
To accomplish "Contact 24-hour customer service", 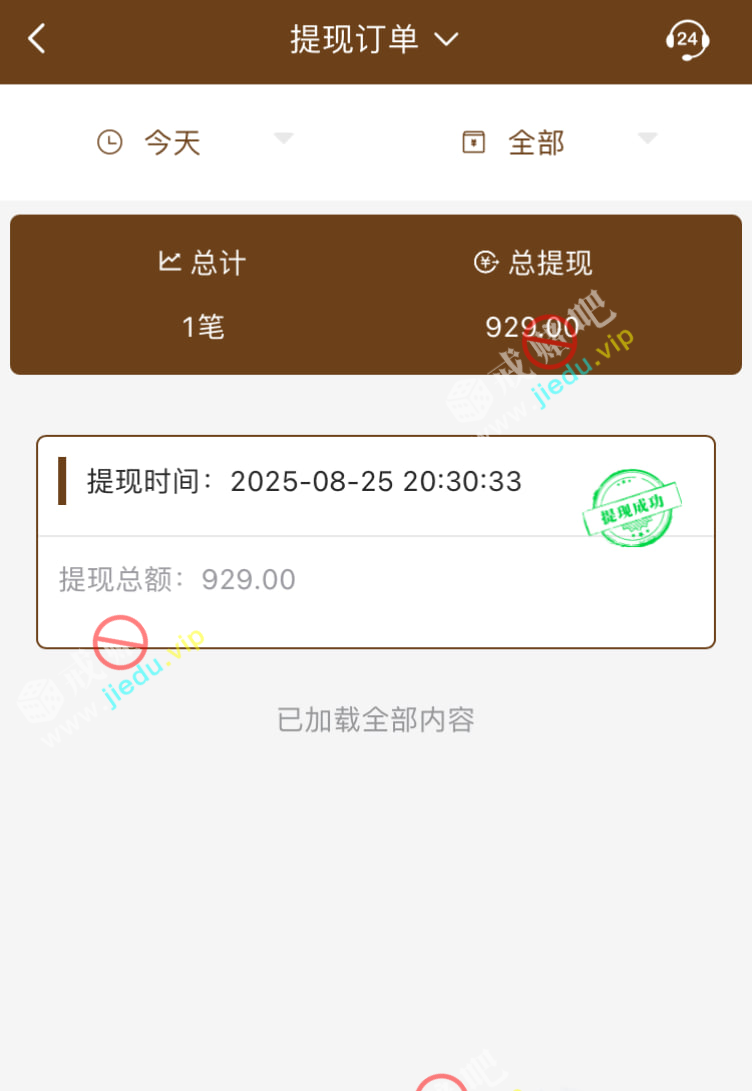I will pos(687,40).
